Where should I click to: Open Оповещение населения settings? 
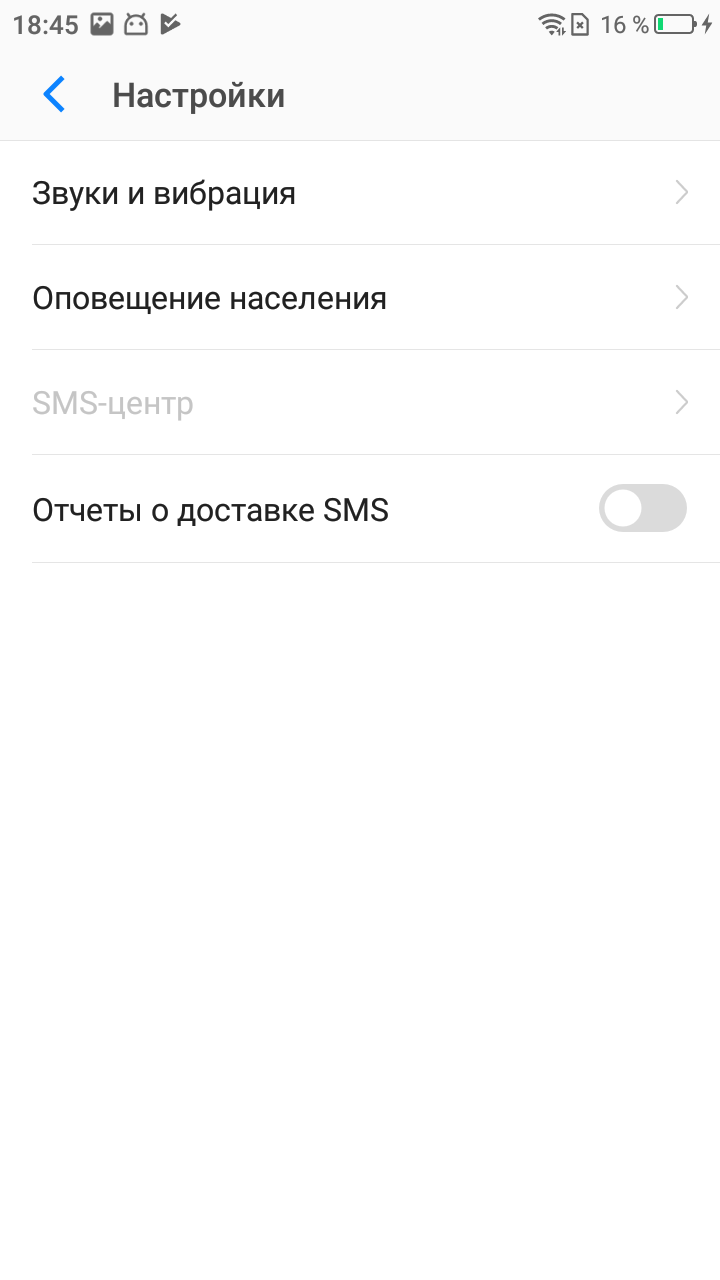click(360, 298)
